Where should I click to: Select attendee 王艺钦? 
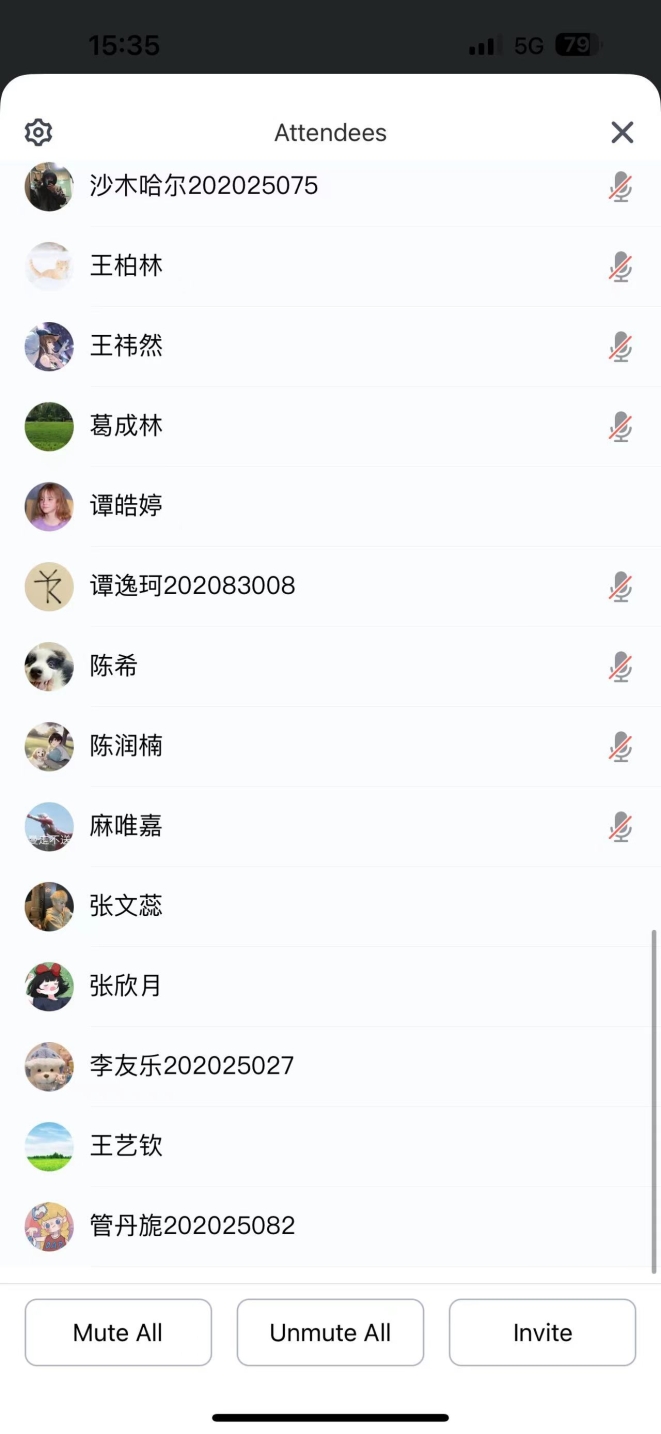[126, 1146]
